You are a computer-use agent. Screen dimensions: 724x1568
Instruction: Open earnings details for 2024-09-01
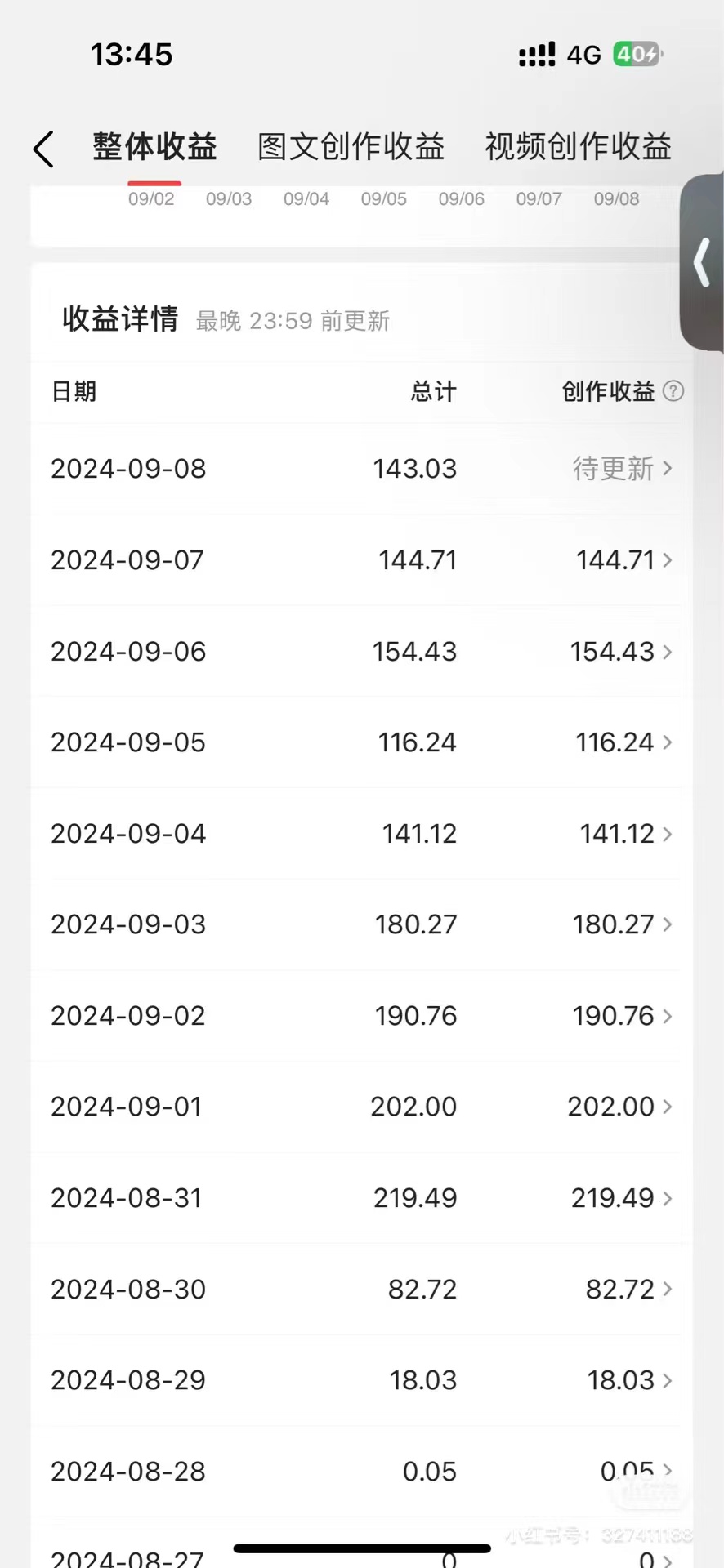click(667, 1107)
